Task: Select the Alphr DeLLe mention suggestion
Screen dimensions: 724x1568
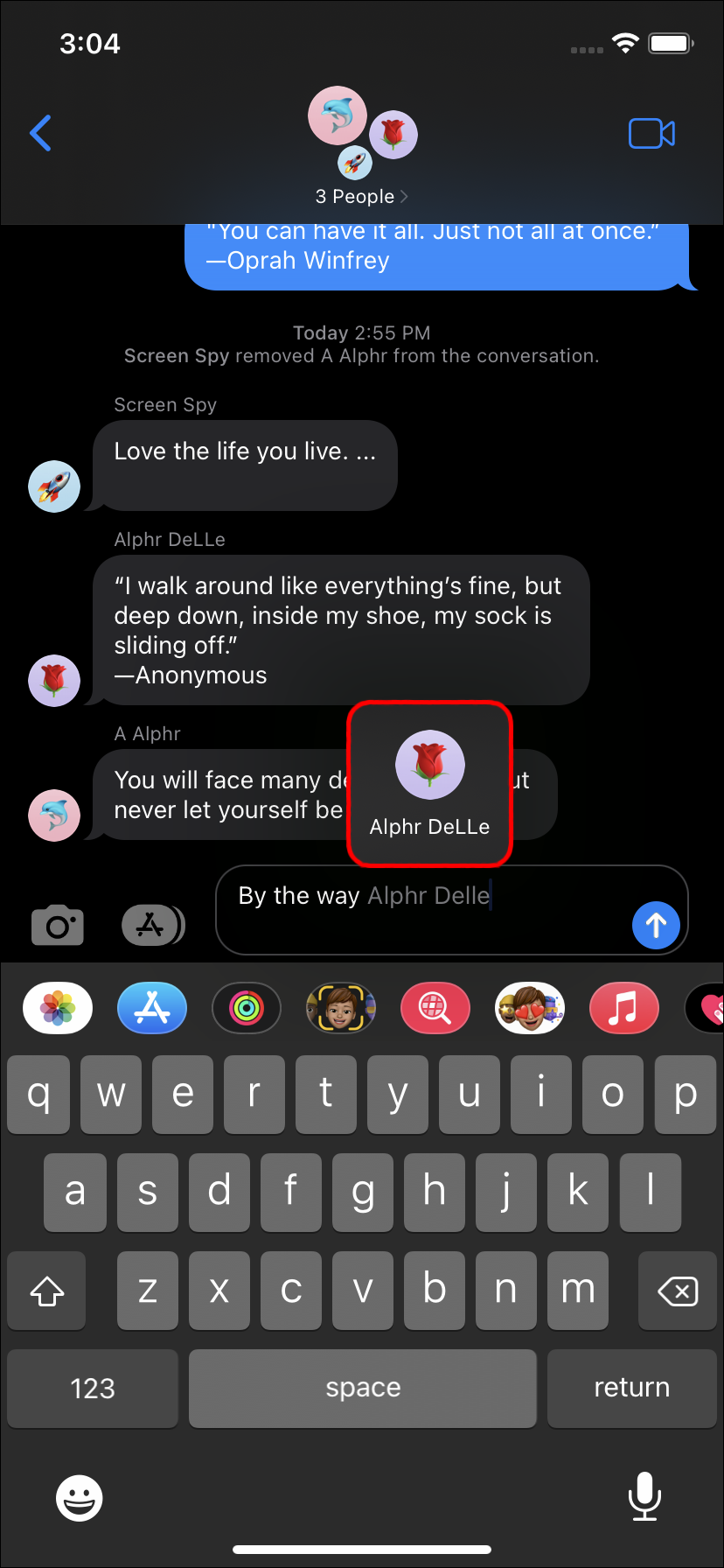Action: pos(429,783)
